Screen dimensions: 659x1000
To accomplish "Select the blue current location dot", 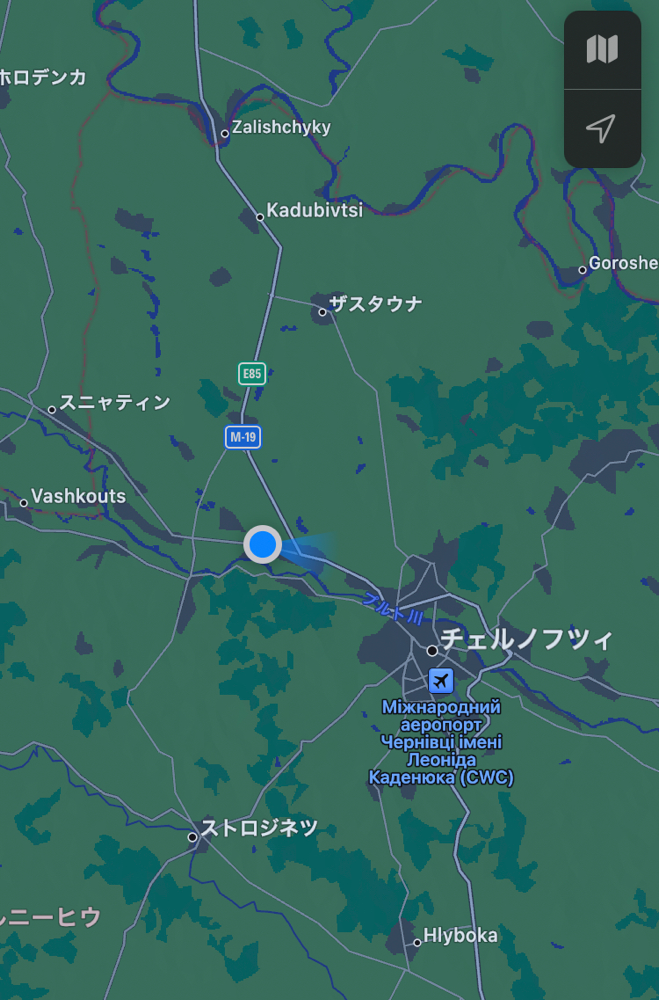I will pyautogui.click(x=263, y=544).
